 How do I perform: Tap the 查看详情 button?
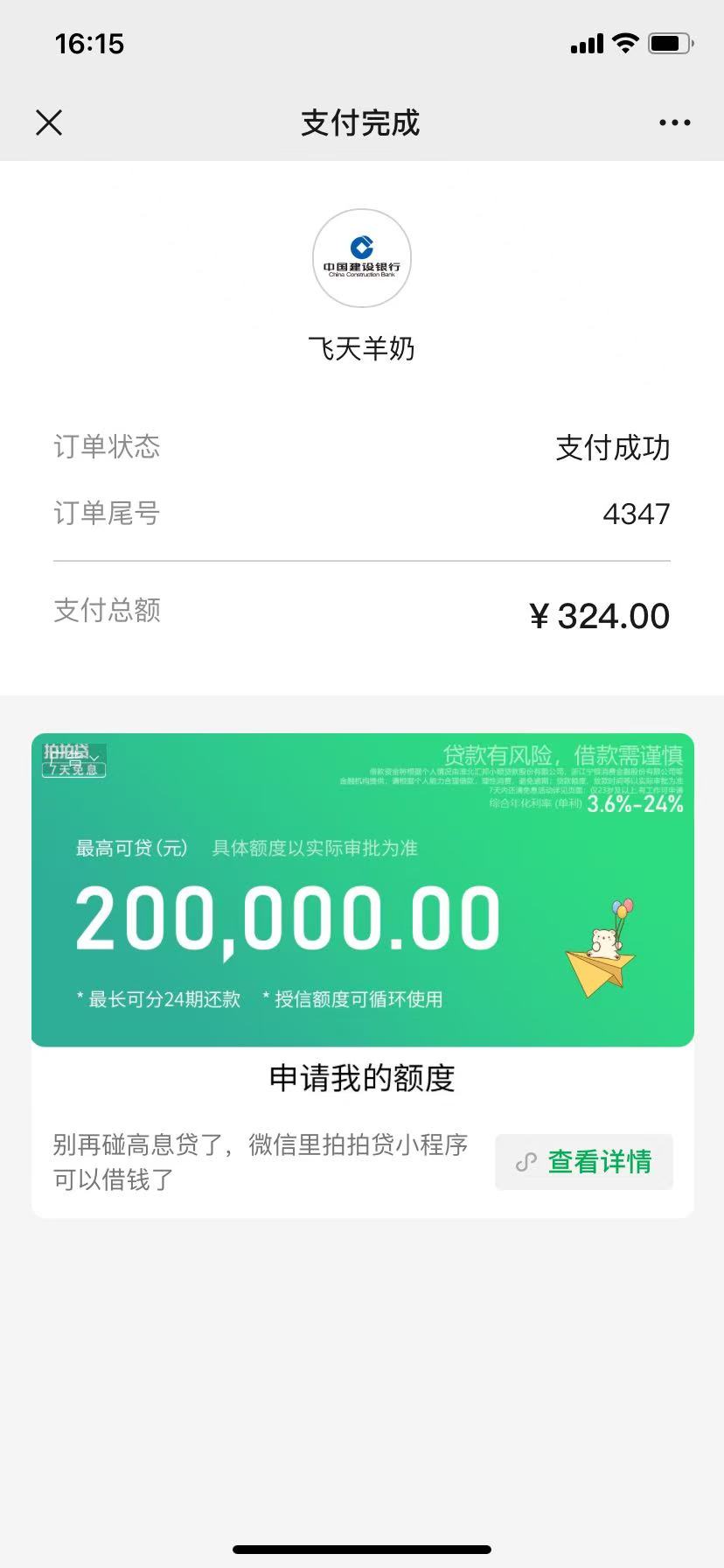click(584, 1162)
